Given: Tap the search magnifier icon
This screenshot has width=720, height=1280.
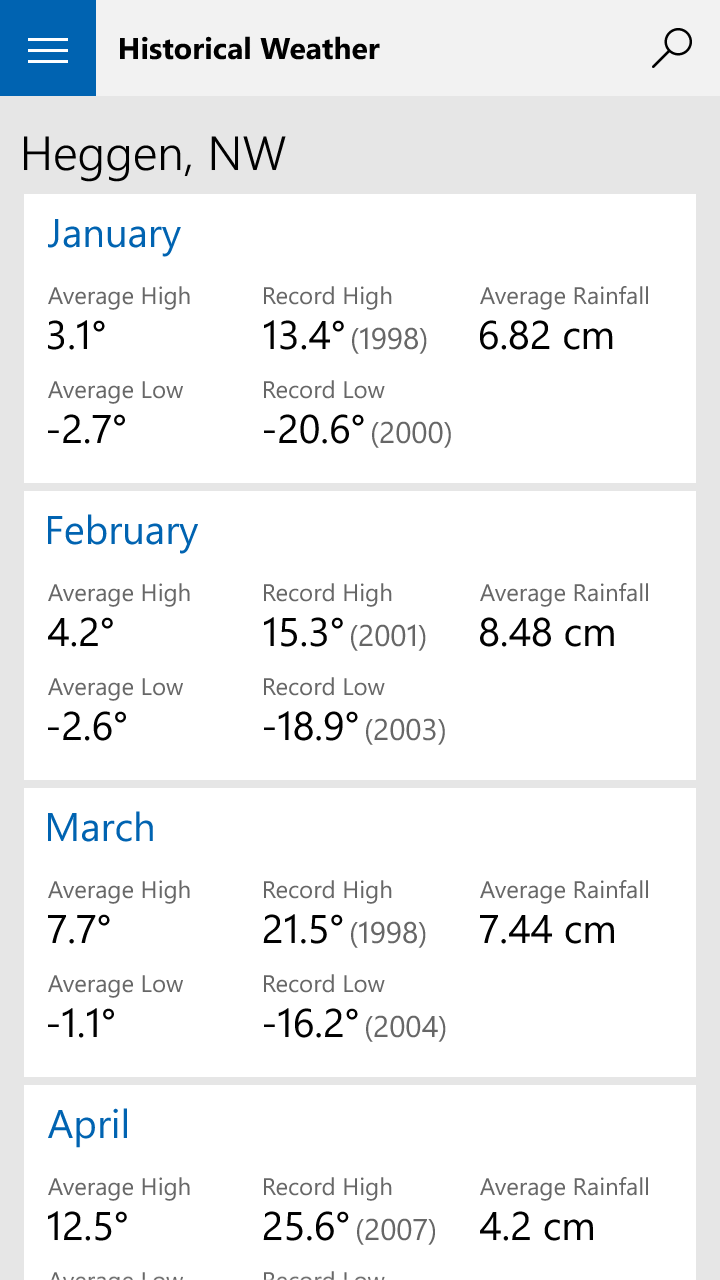Looking at the screenshot, I should coord(671,48).
